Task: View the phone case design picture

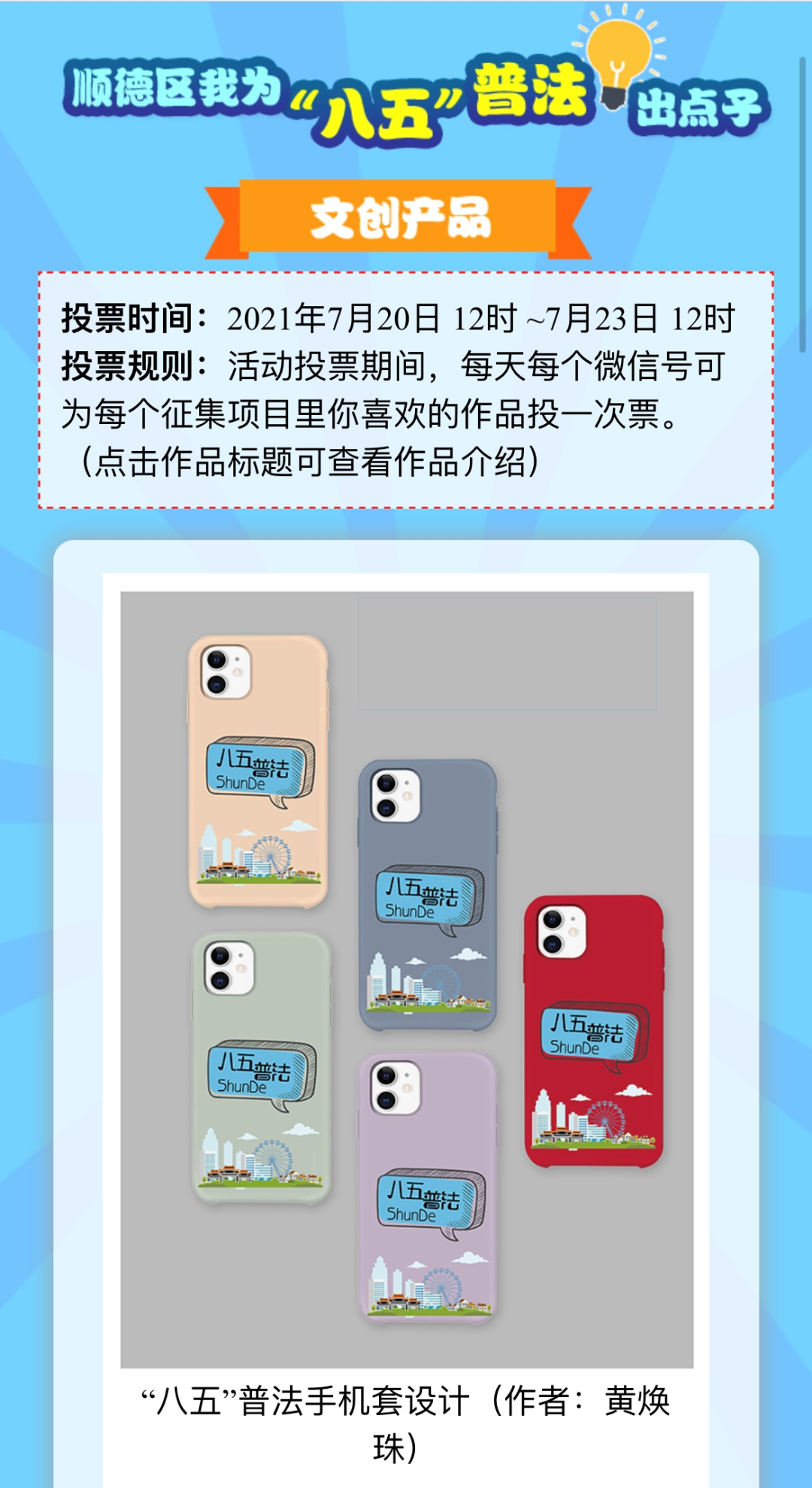Action: click(407, 979)
